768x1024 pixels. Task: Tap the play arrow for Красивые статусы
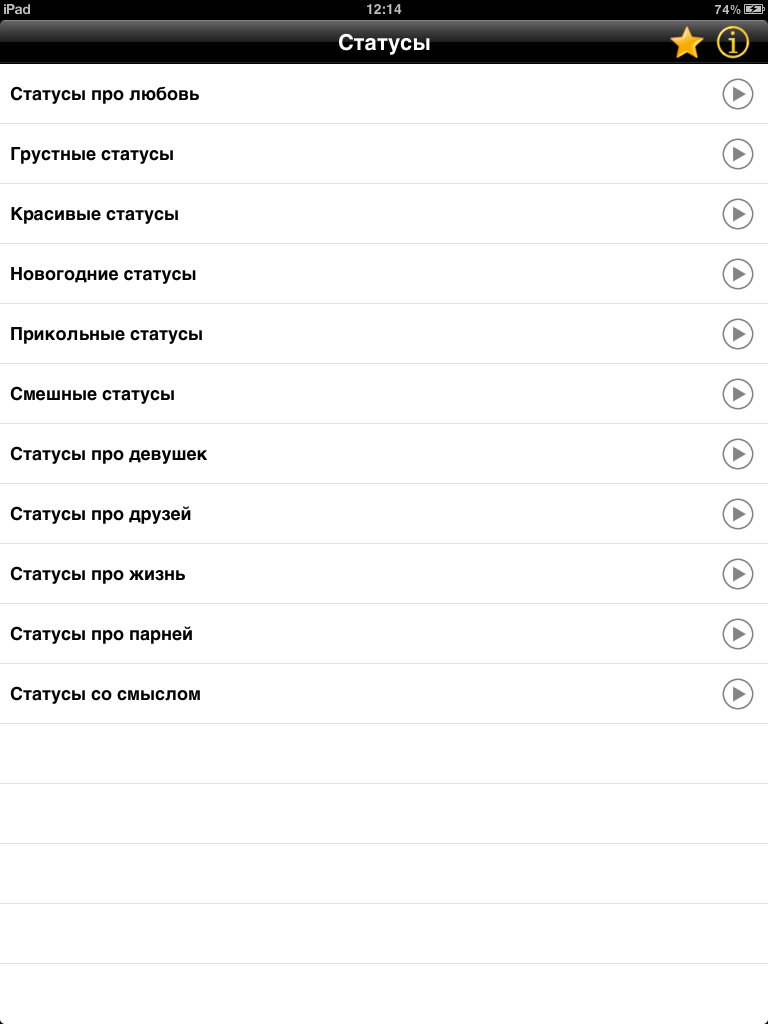click(x=738, y=214)
